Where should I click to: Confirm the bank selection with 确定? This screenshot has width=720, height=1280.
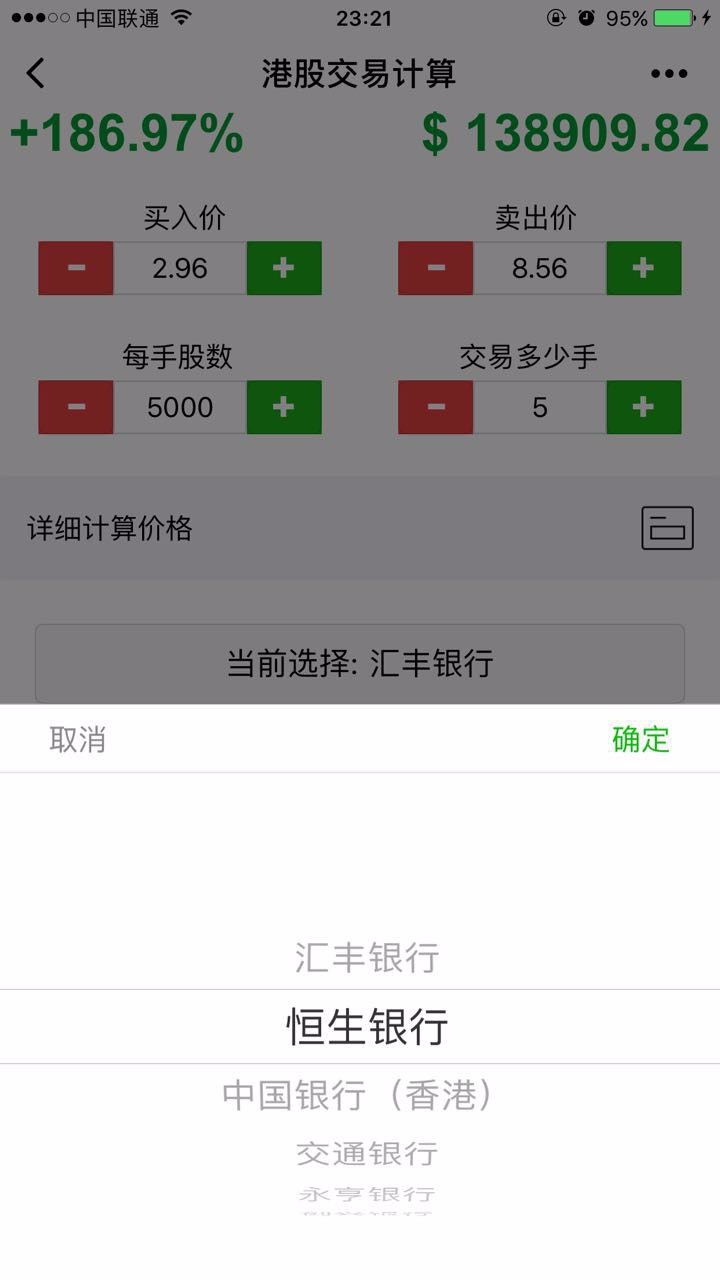click(640, 740)
